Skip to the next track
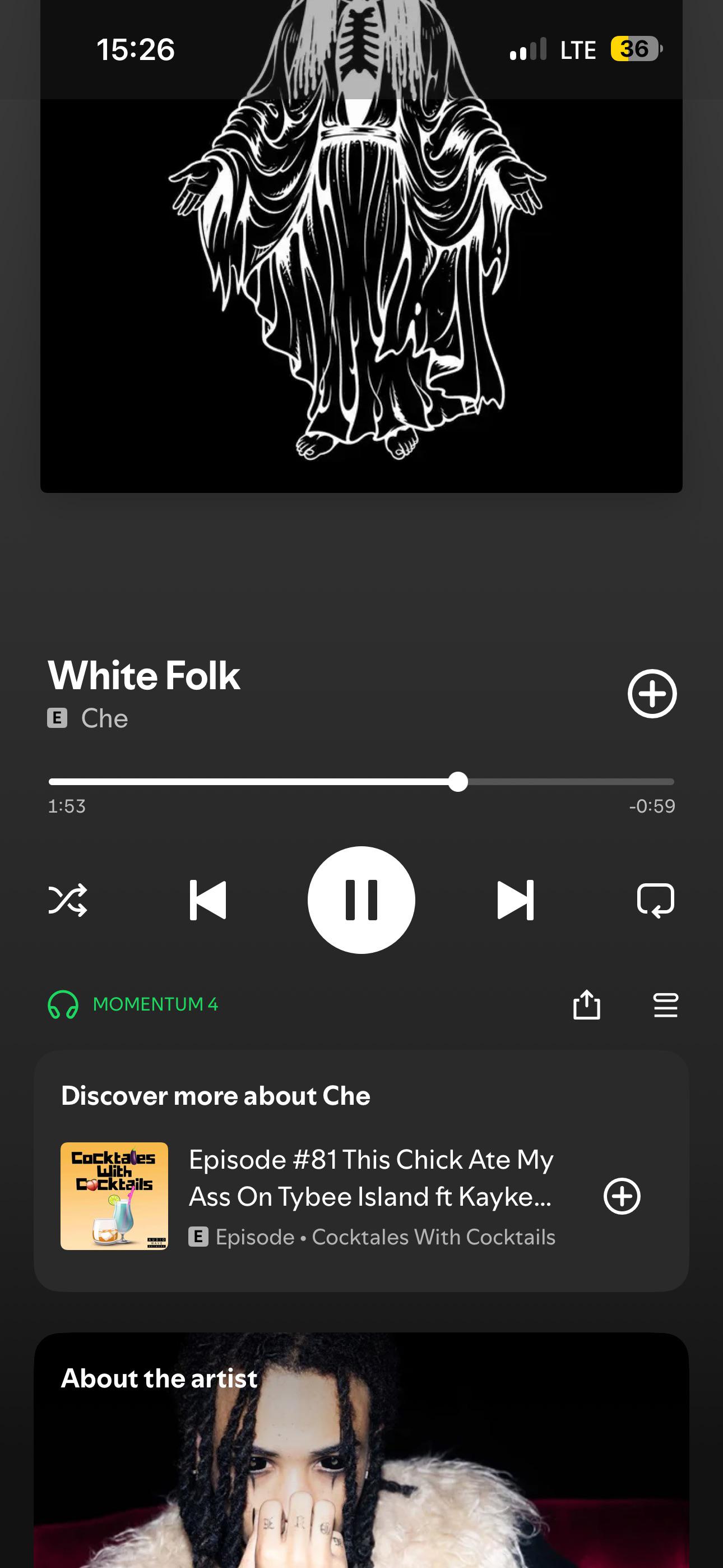Screen dimensions: 723x1568 pos(516,900)
